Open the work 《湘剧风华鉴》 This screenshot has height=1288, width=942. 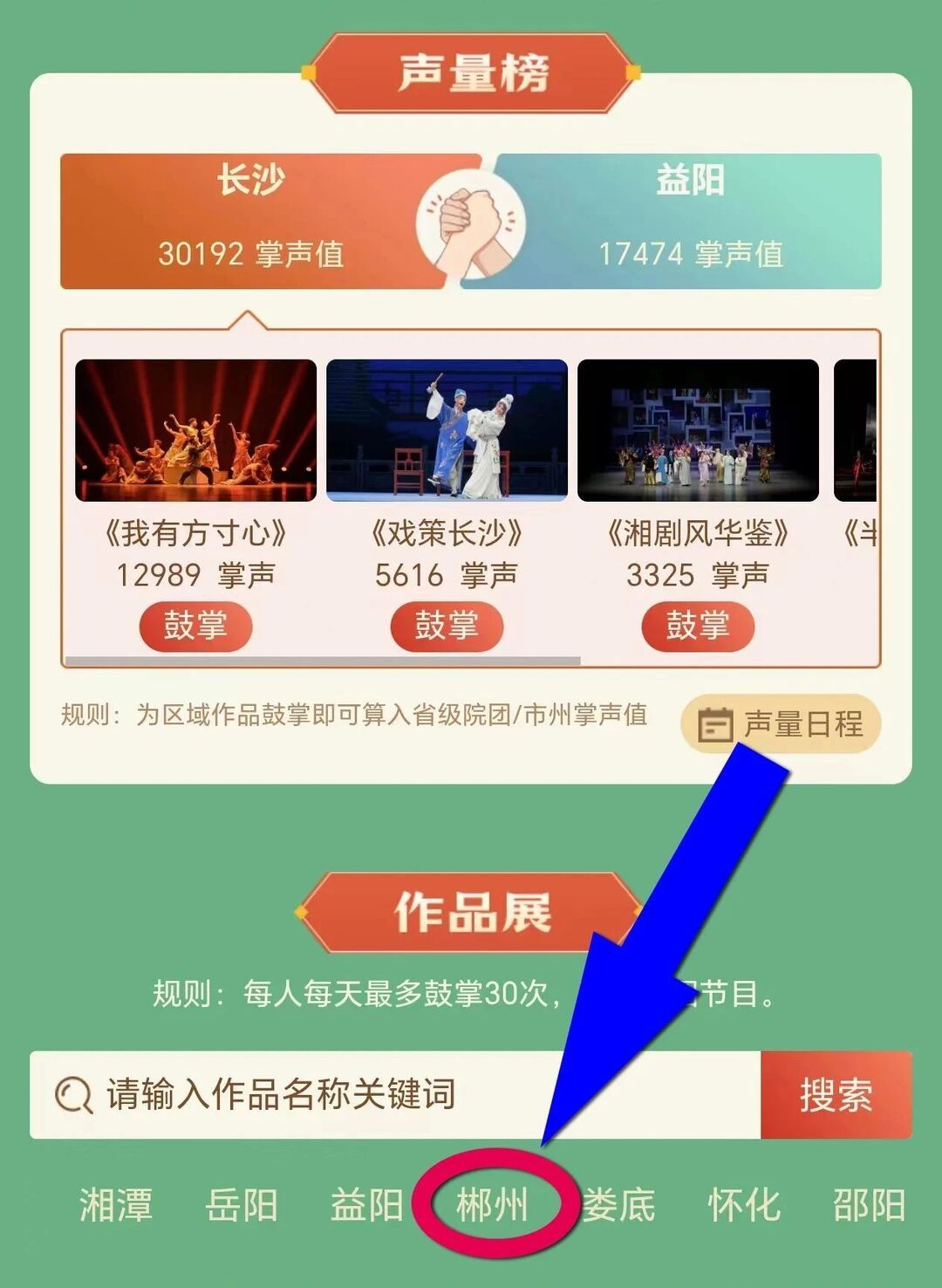click(698, 431)
